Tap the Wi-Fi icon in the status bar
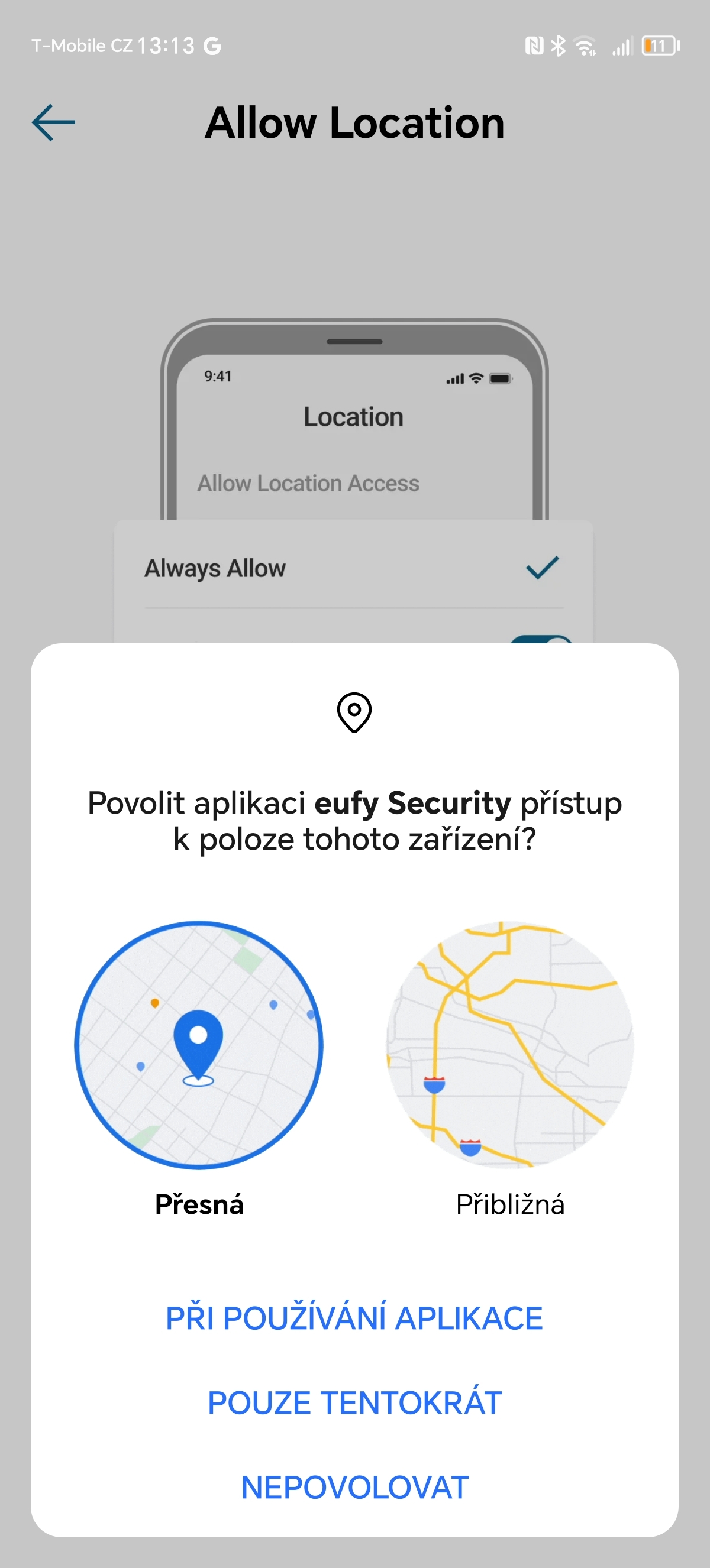The width and height of the screenshot is (710, 1568). pos(586,45)
